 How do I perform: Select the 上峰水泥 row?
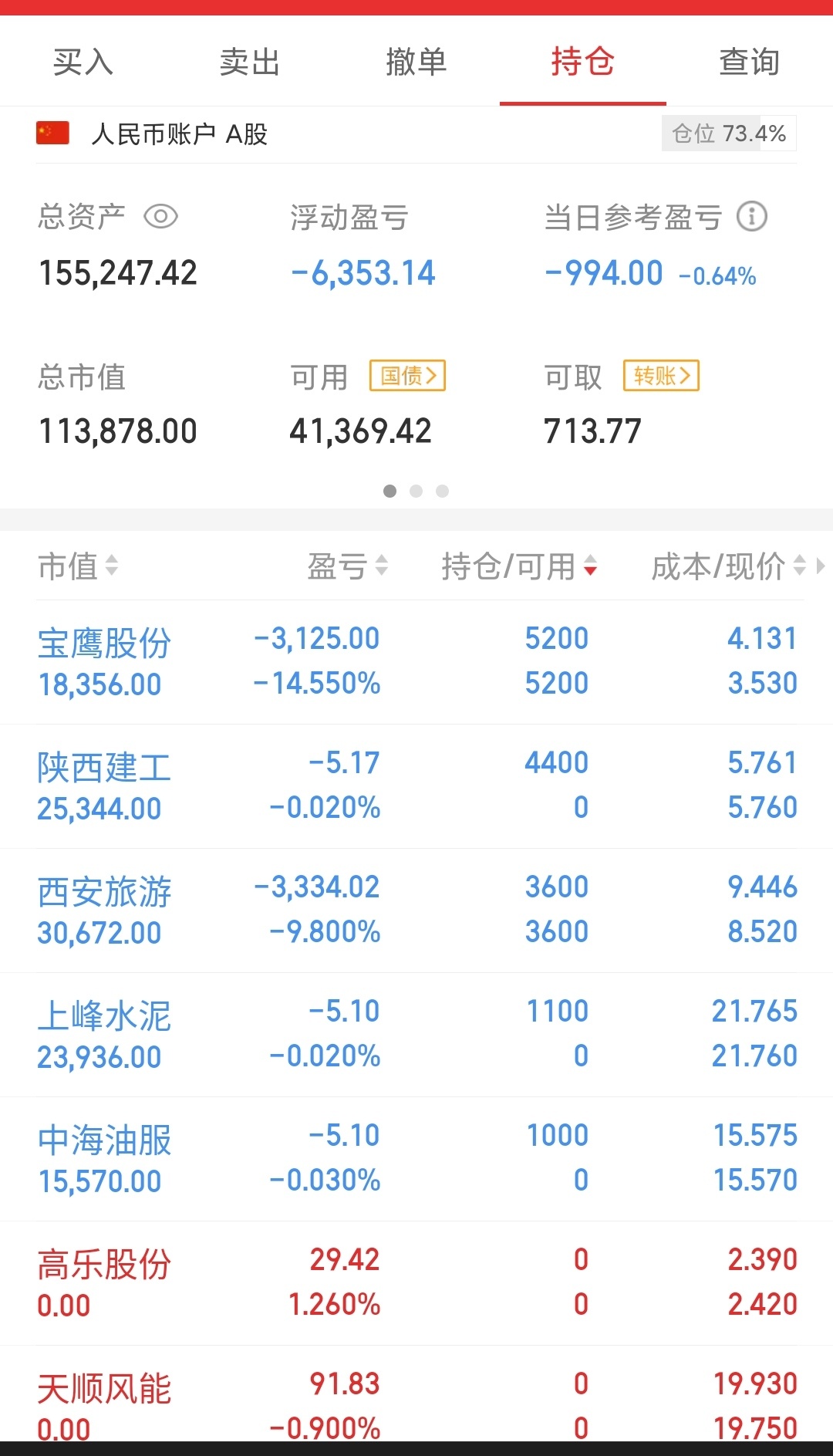tap(416, 1035)
